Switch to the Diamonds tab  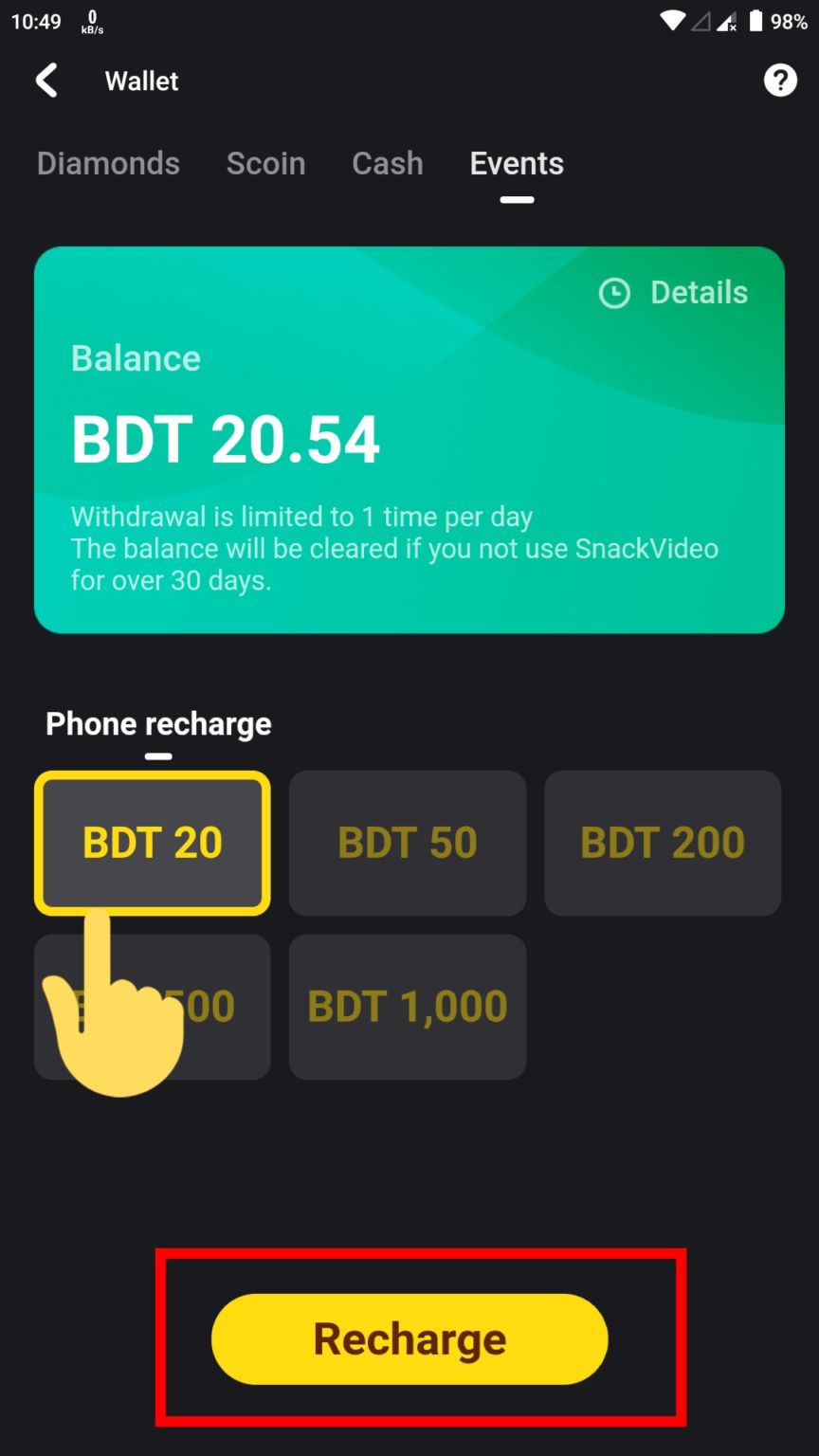[108, 164]
